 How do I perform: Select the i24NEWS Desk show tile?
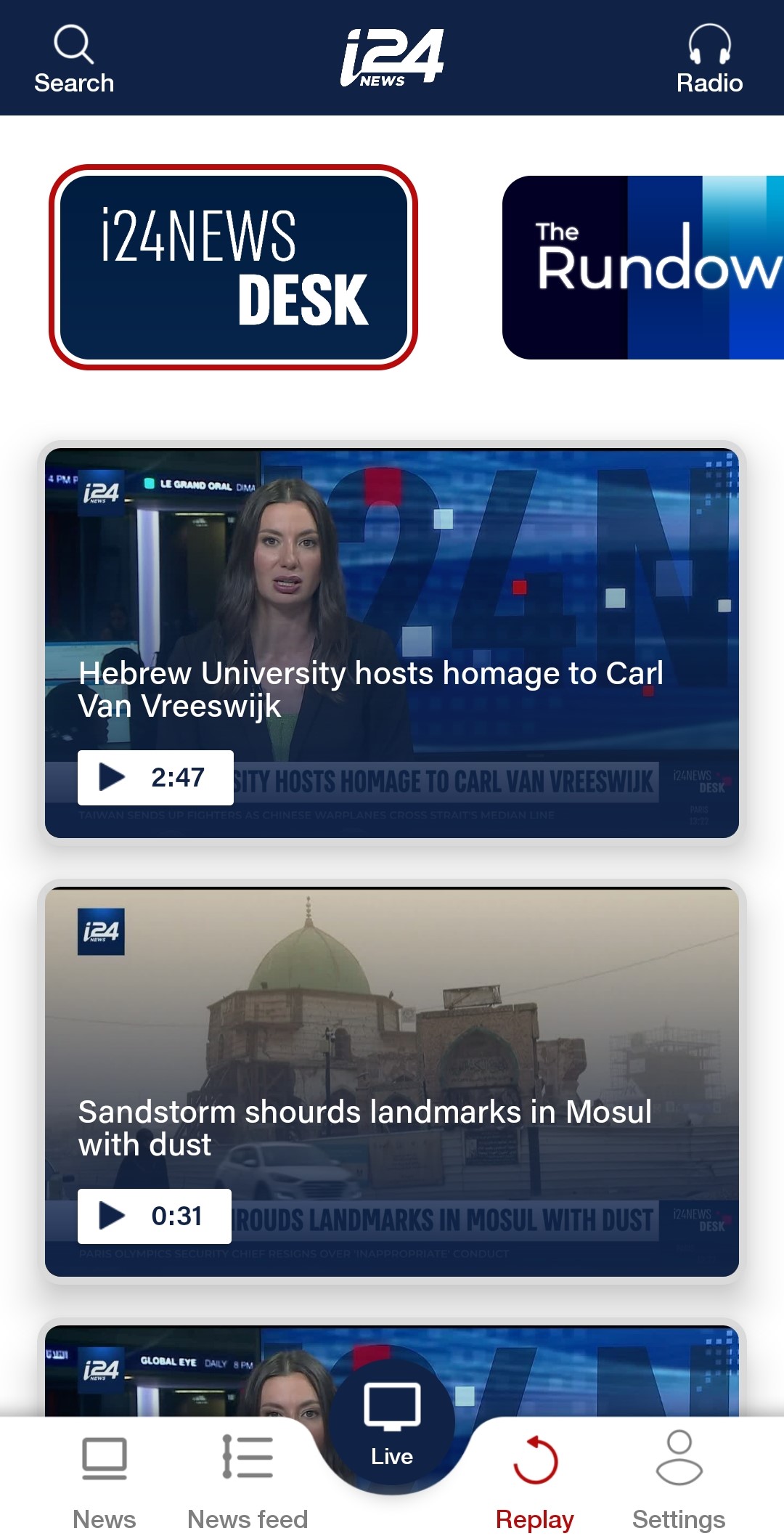(233, 267)
